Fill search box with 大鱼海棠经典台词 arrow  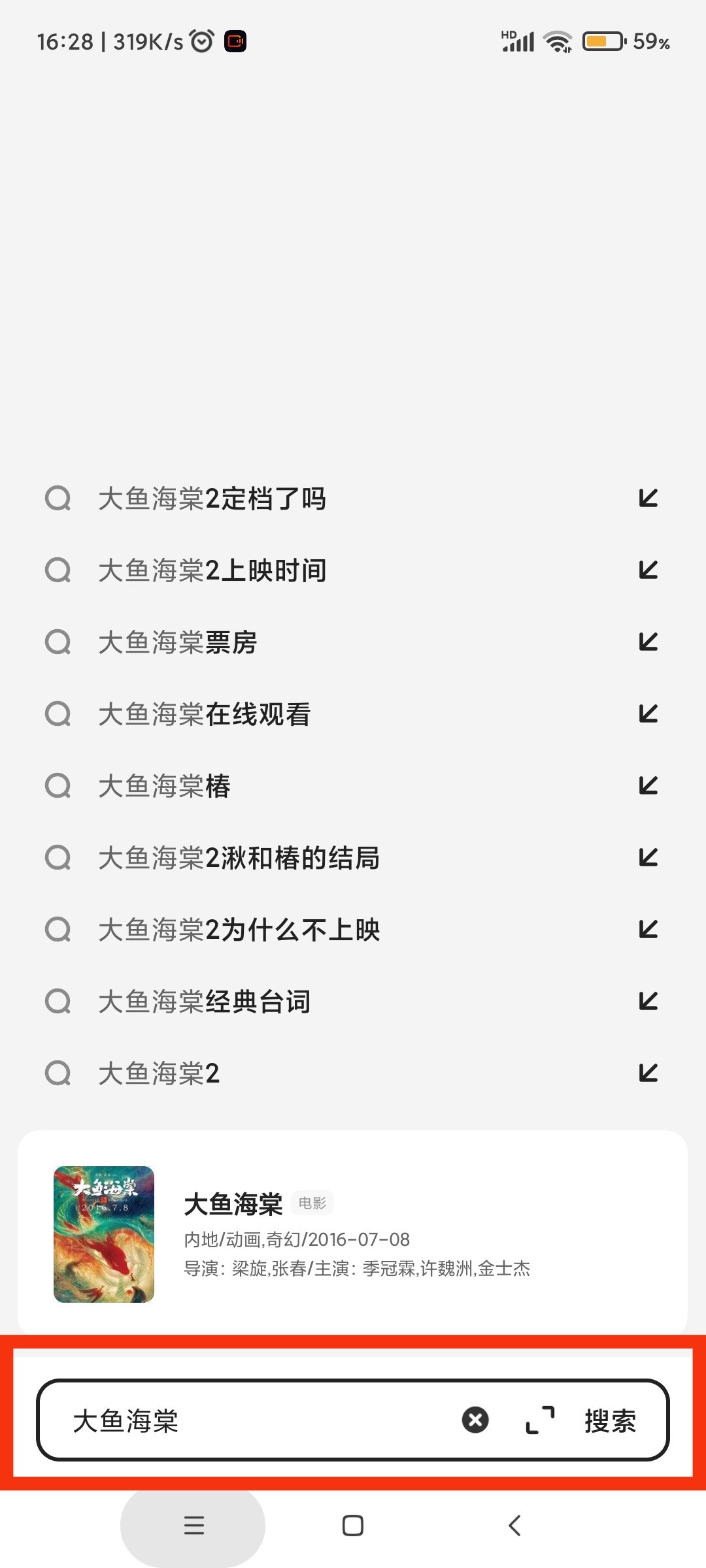pos(648,1001)
